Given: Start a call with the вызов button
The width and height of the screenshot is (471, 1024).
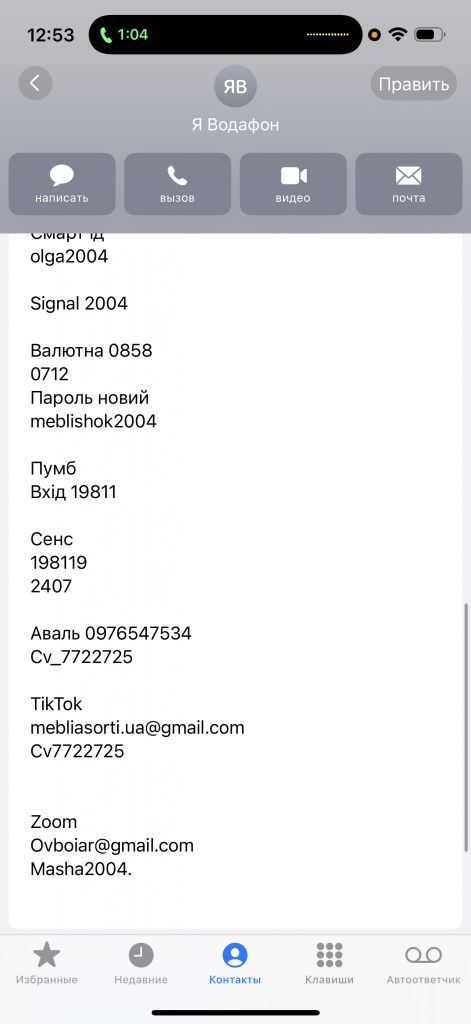Looking at the screenshot, I should pyautogui.click(x=178, y=184).
